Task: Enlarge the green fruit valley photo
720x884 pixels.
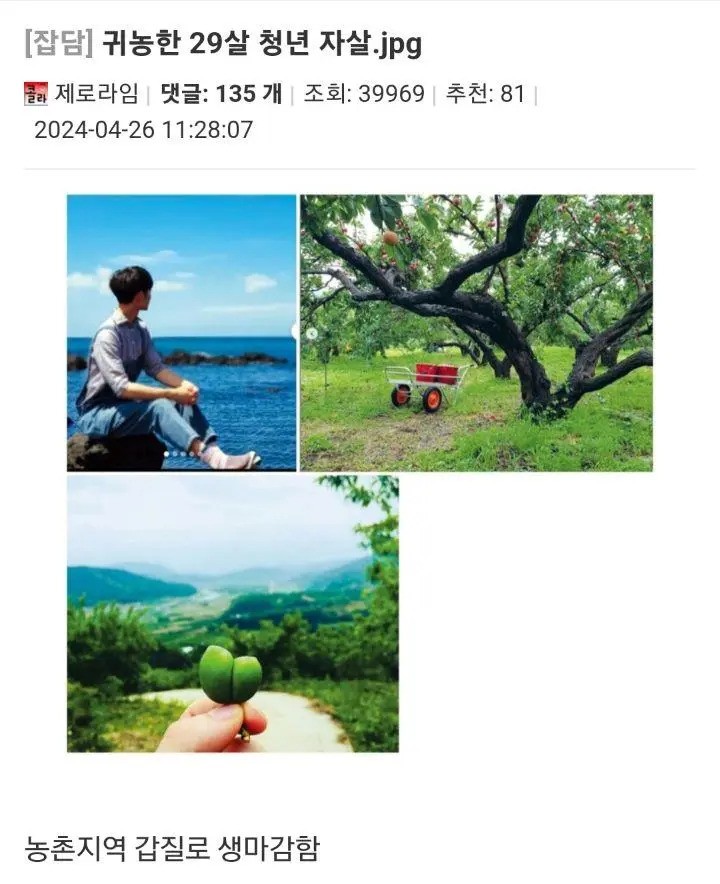Action: 232,613
